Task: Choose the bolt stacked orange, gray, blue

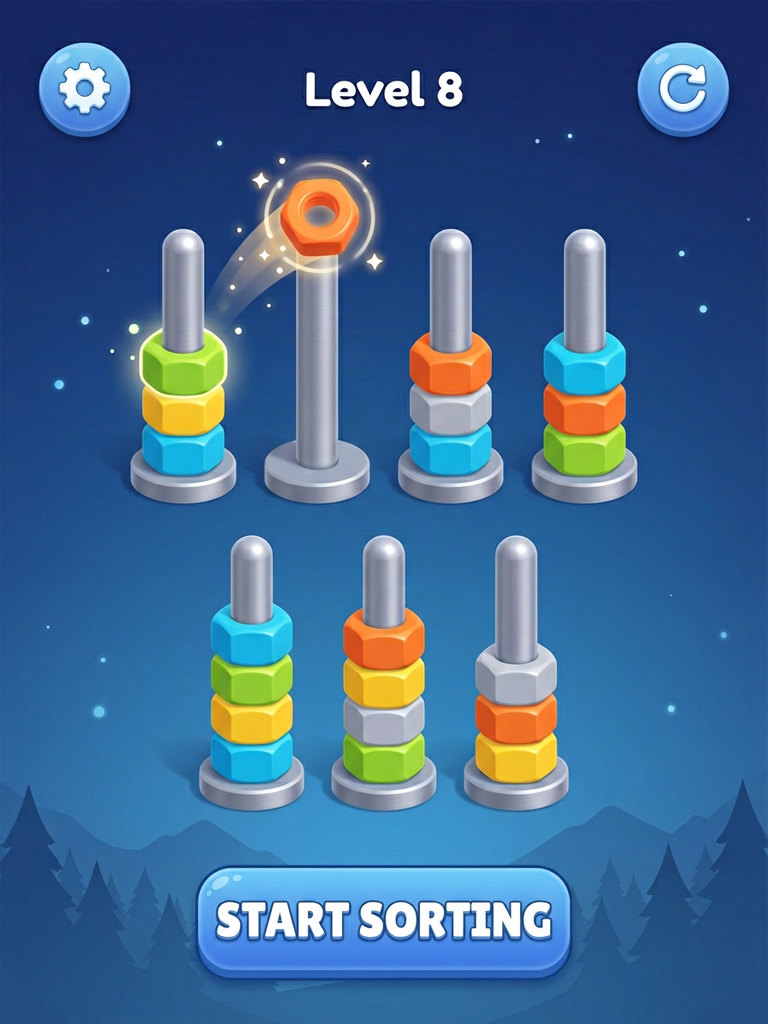Action: click(450, 400)
